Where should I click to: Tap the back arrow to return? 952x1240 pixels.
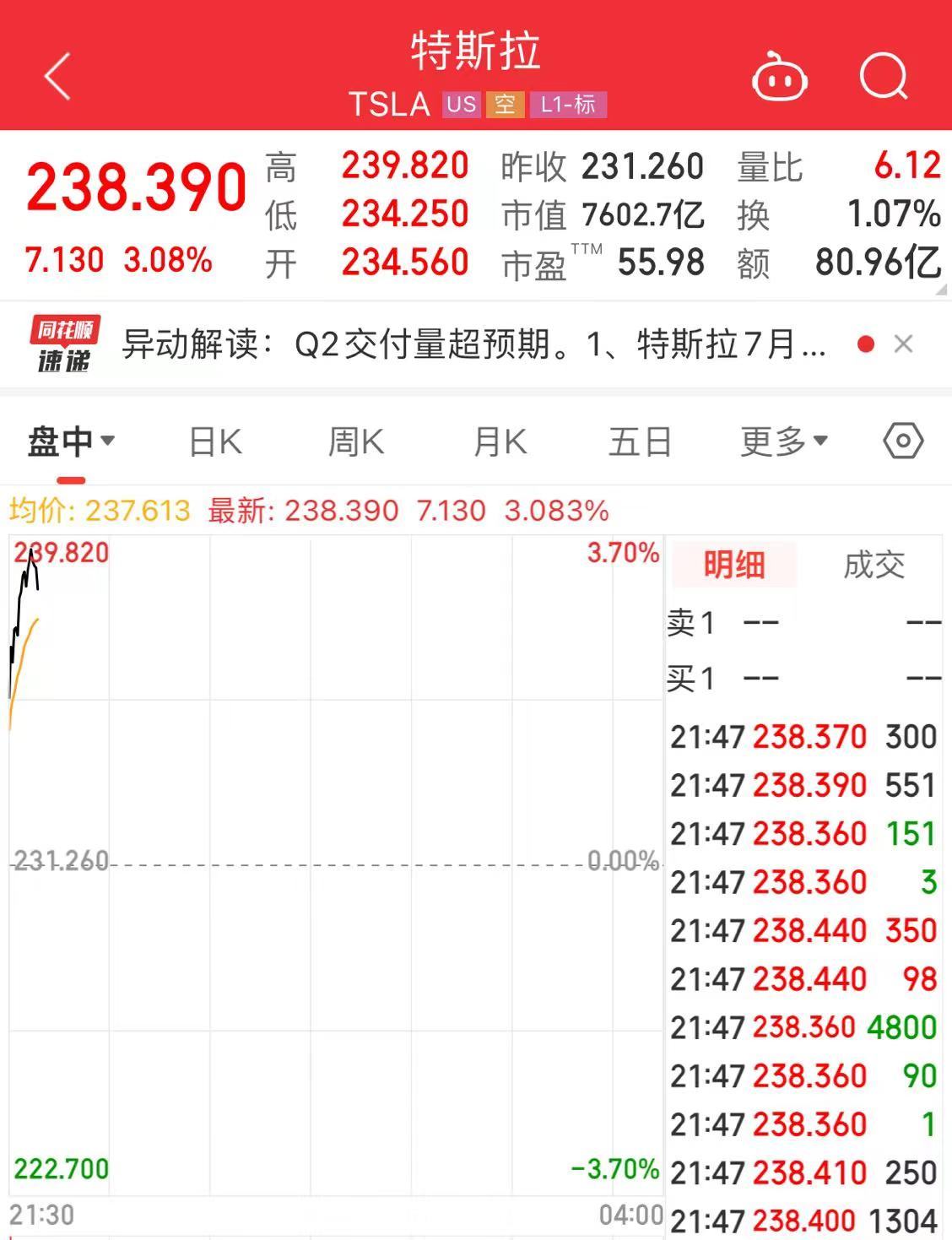coord(56,76)
